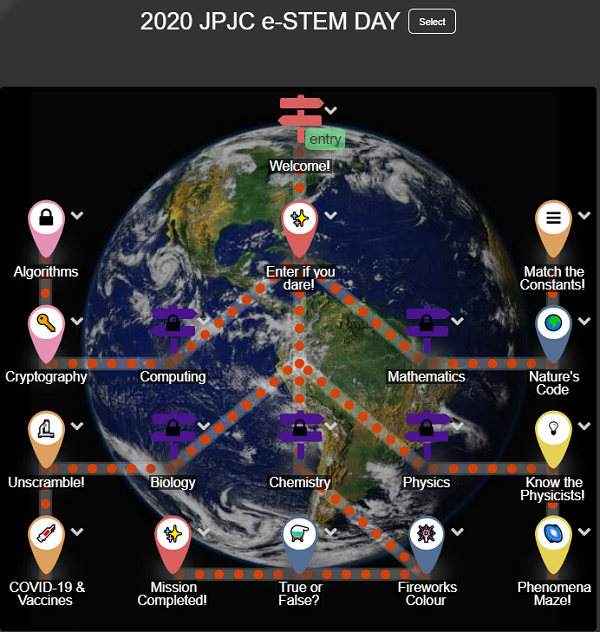This screenshot has width=600, height=632.
Task: Open the Cryptography key pin
Action: point(46,326)
